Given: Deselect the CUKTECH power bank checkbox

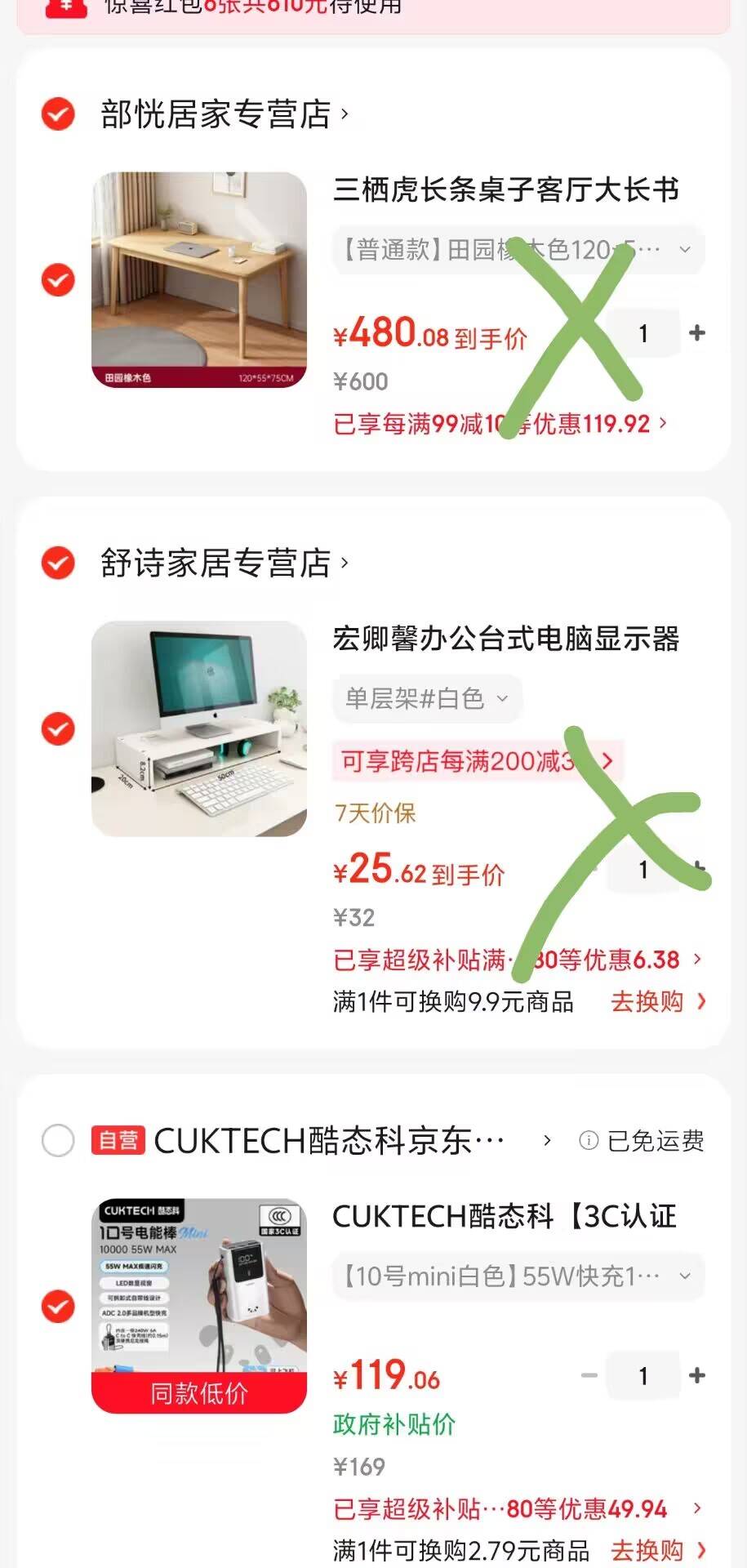Looking at the screenshot, I should (58, 1307).
